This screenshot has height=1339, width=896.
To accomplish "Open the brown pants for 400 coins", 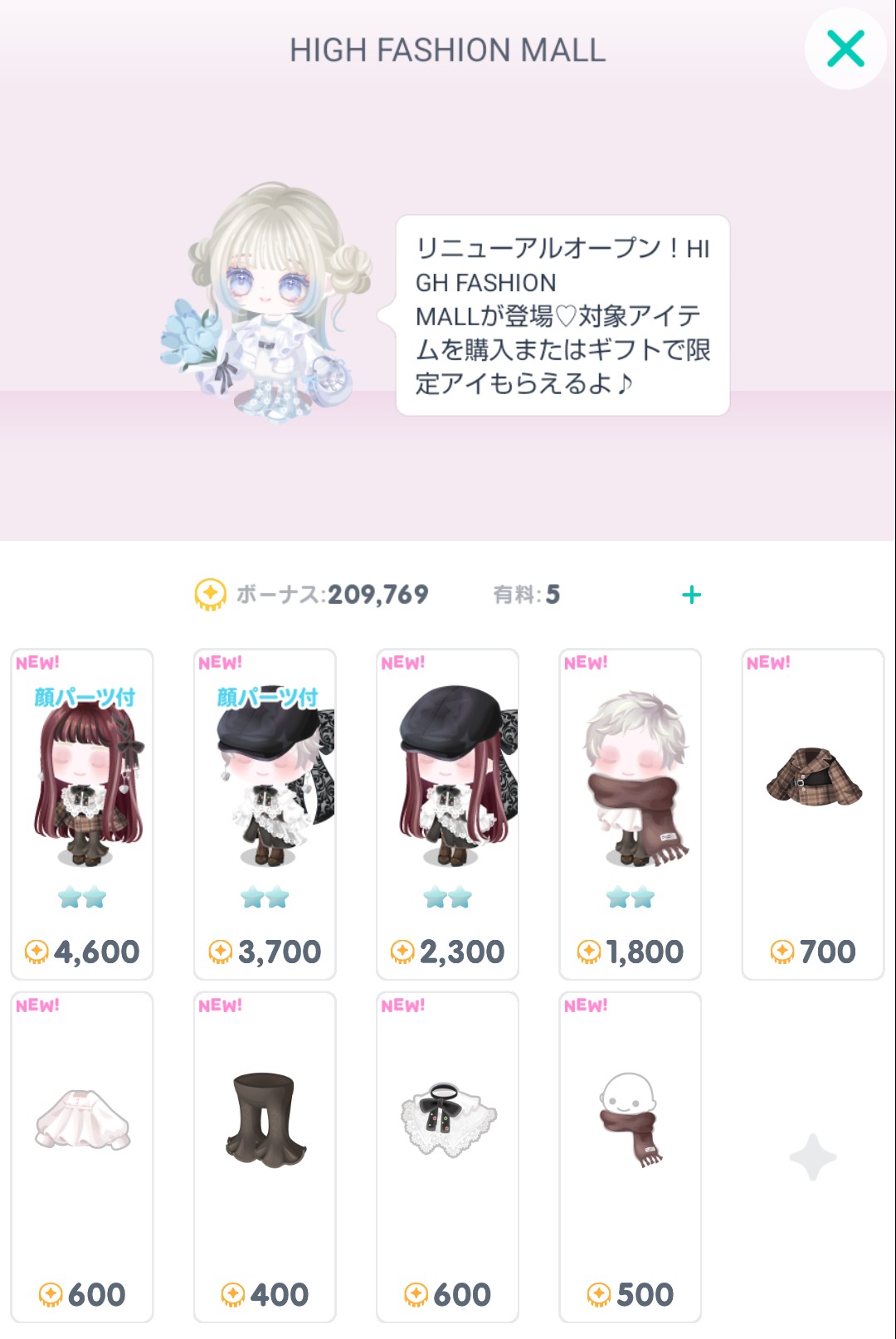I will click(265, 1156).
